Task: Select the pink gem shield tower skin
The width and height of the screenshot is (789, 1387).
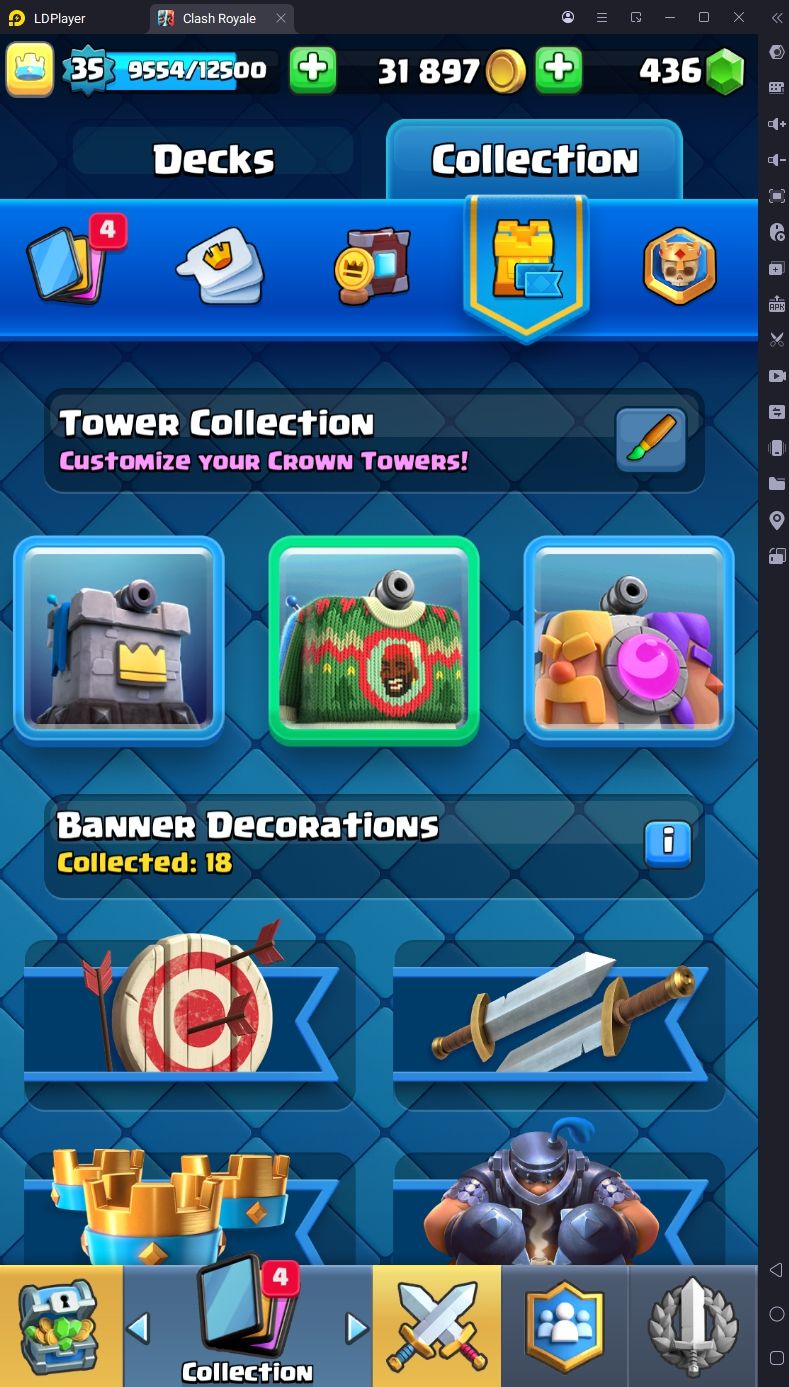Action: (629, 640)
